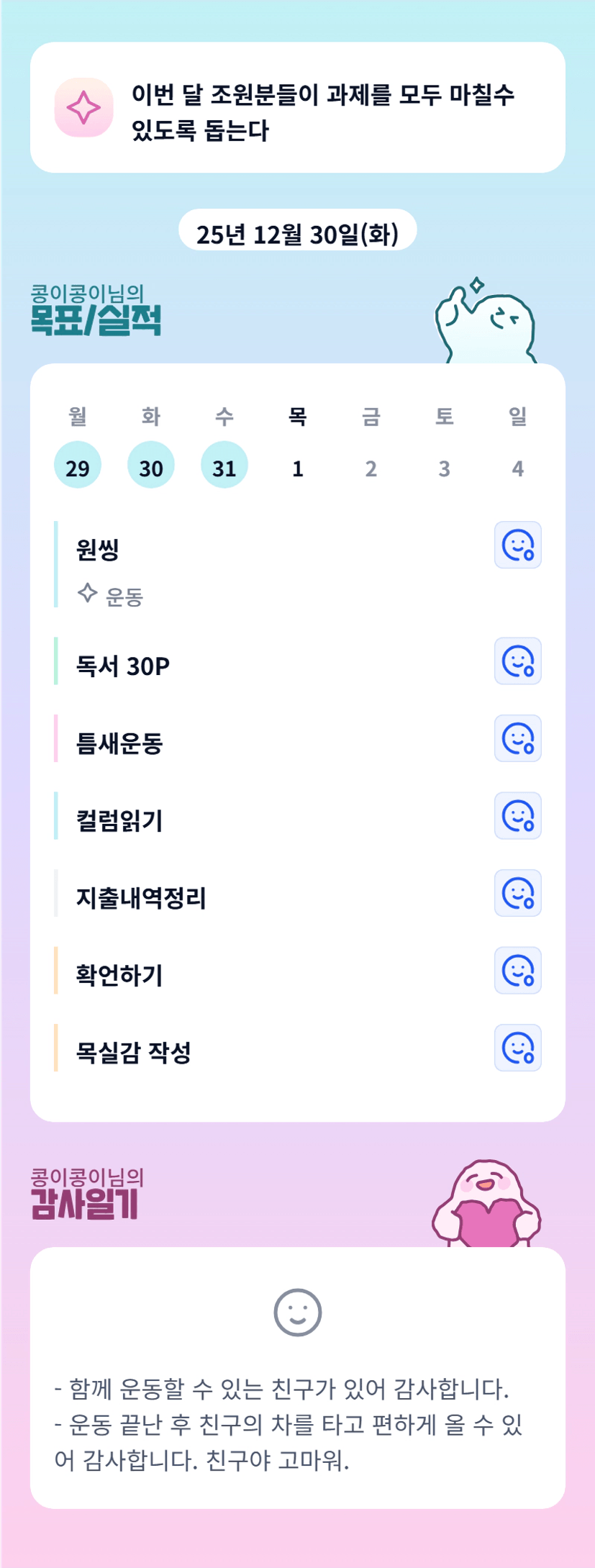Choose Sunday the 4th
This screenshot has height=1568, width=595.
tap(518, 468)
